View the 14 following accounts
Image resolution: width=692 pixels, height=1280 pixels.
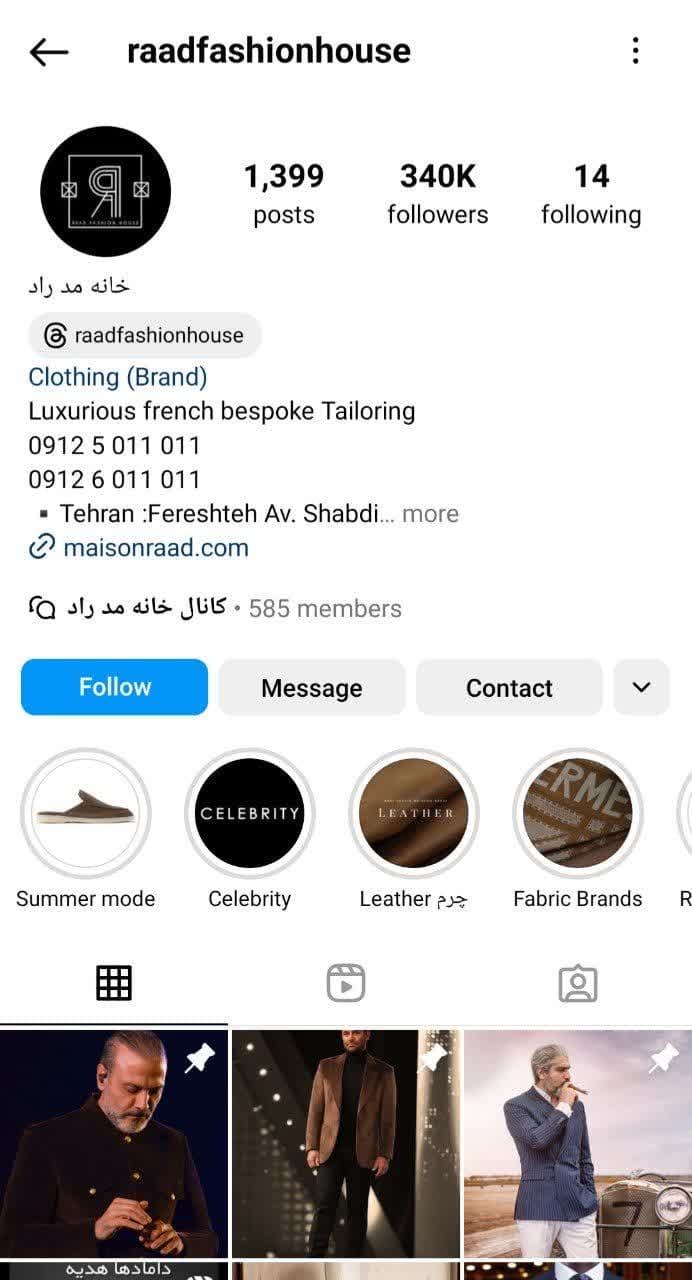tap(591, 193)
